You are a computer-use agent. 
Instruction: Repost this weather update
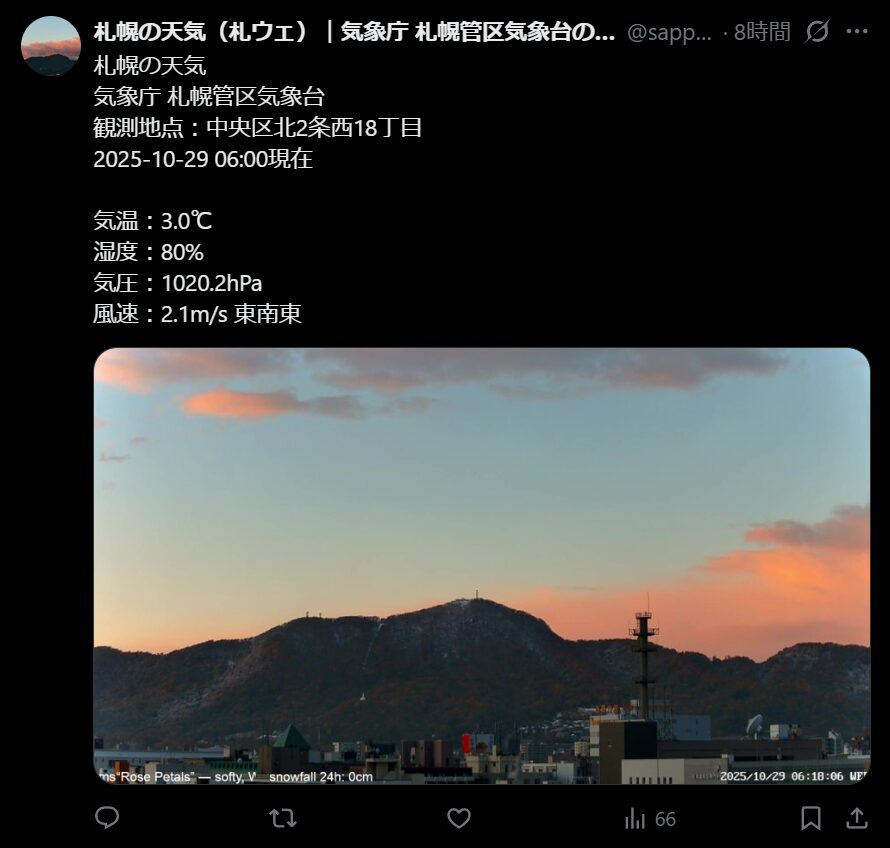pos(283,819)
